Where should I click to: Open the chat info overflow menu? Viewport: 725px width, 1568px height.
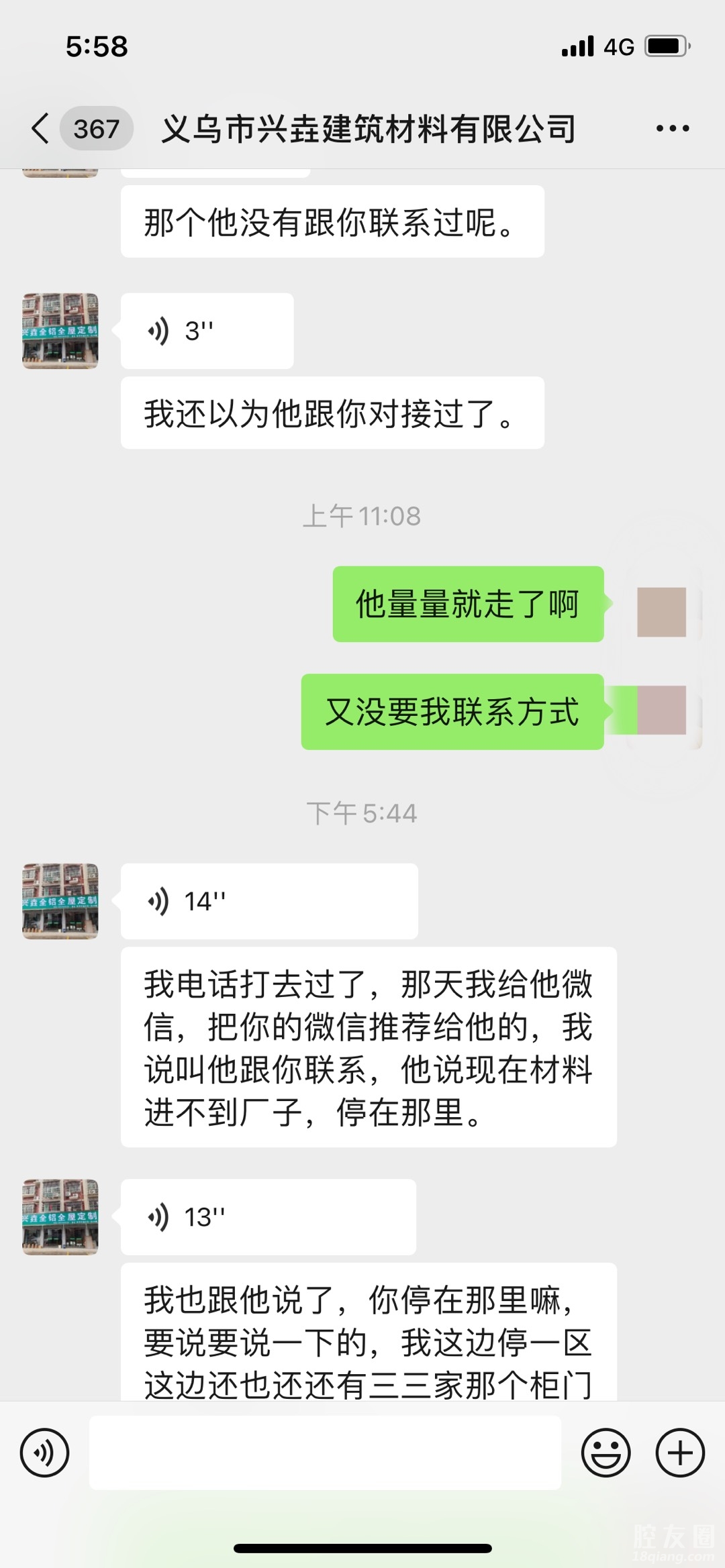[673, 128]
